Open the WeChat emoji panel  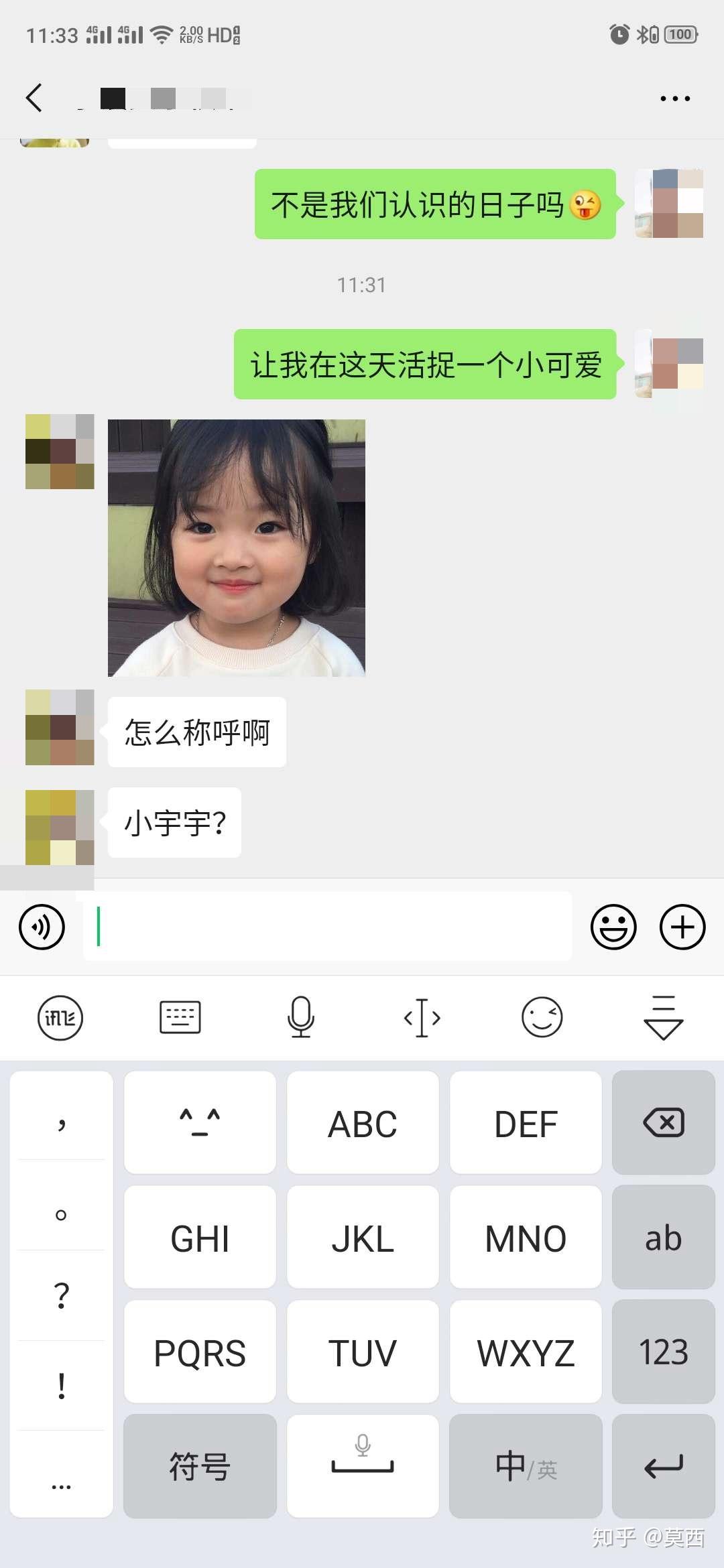coord(613,927)
